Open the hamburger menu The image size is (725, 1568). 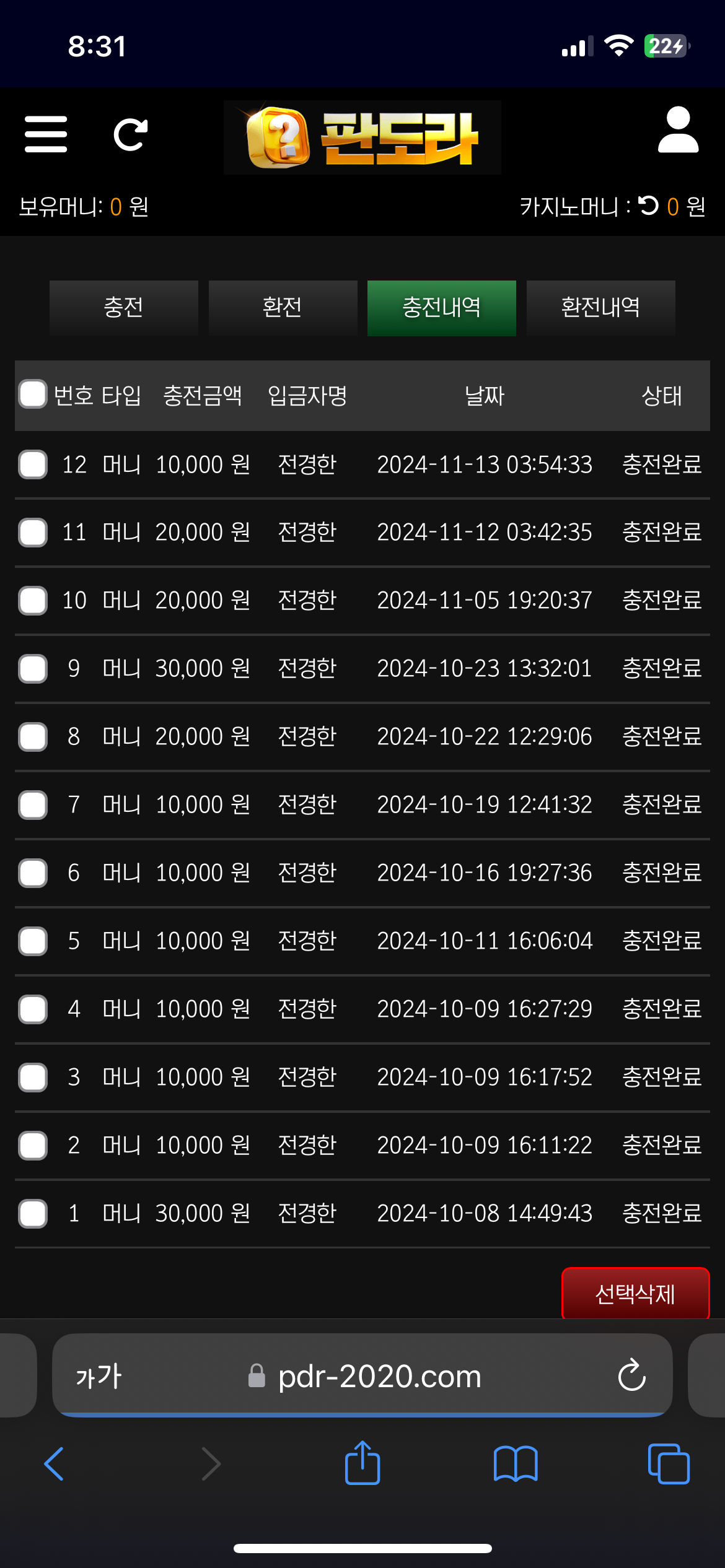46,134
